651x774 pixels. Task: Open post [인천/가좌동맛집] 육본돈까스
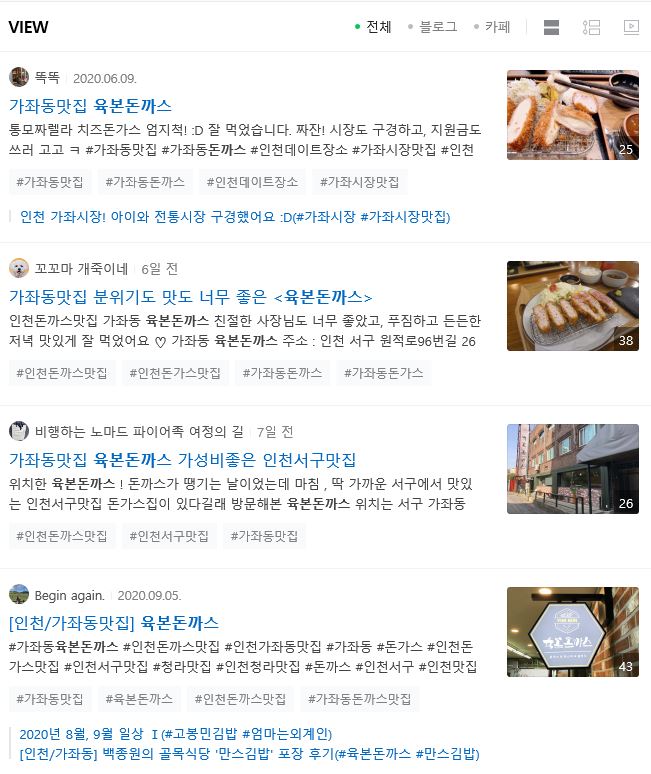click(x=113, y=622)
